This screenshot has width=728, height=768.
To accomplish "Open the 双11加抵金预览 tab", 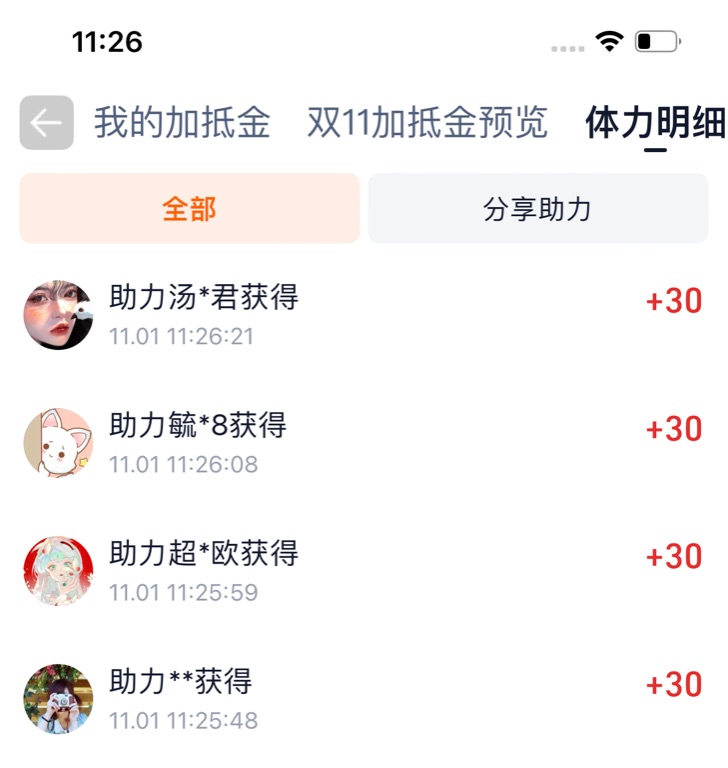I will point(427,123).
